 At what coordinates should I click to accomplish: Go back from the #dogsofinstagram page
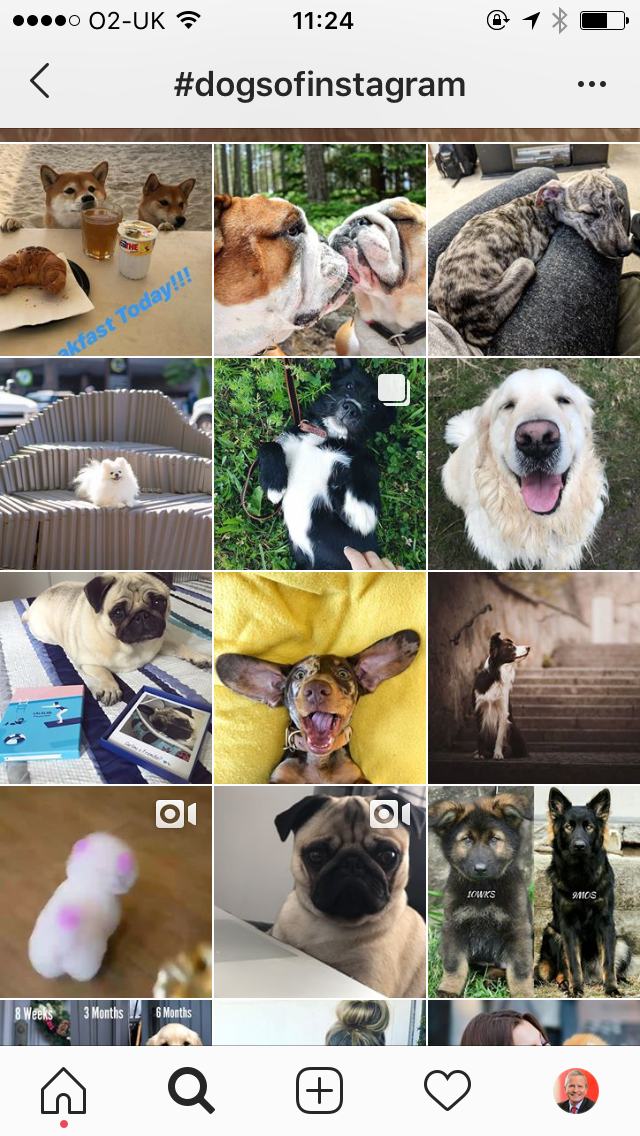[x=40, y=81]
